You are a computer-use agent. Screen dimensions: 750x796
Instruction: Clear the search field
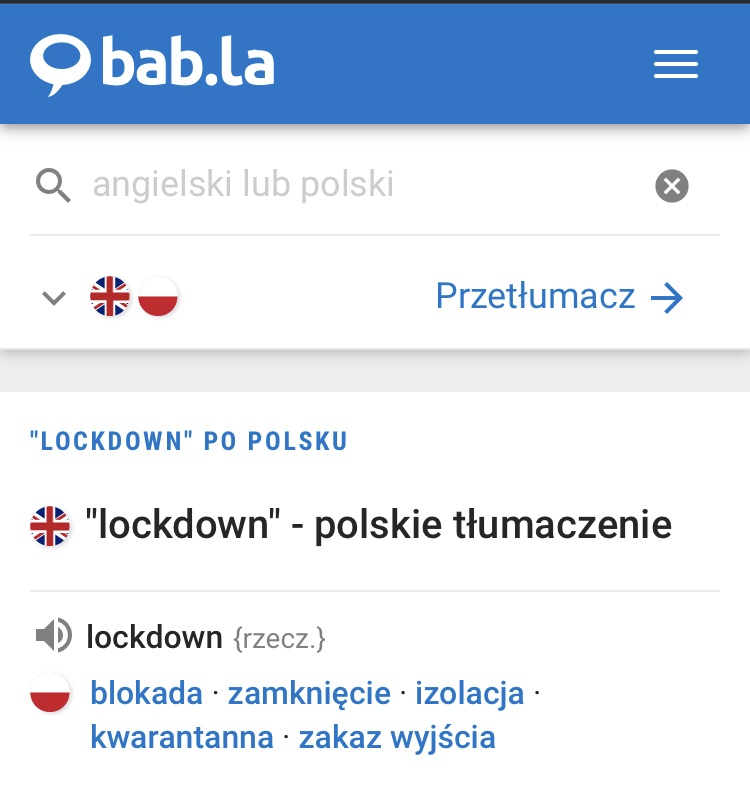click(x=672, y=186)
